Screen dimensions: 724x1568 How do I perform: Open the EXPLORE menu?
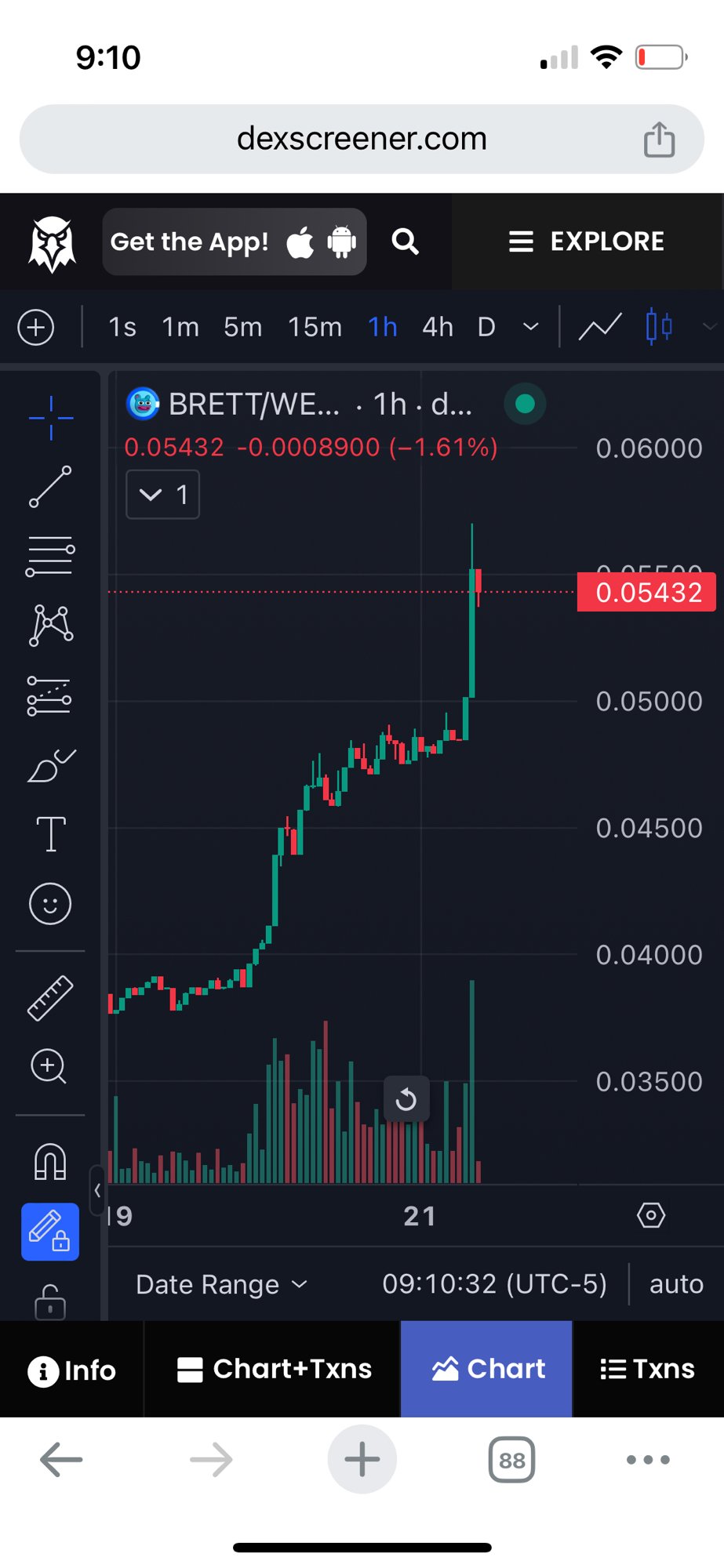pyautogui.click(x=587, y=241)
